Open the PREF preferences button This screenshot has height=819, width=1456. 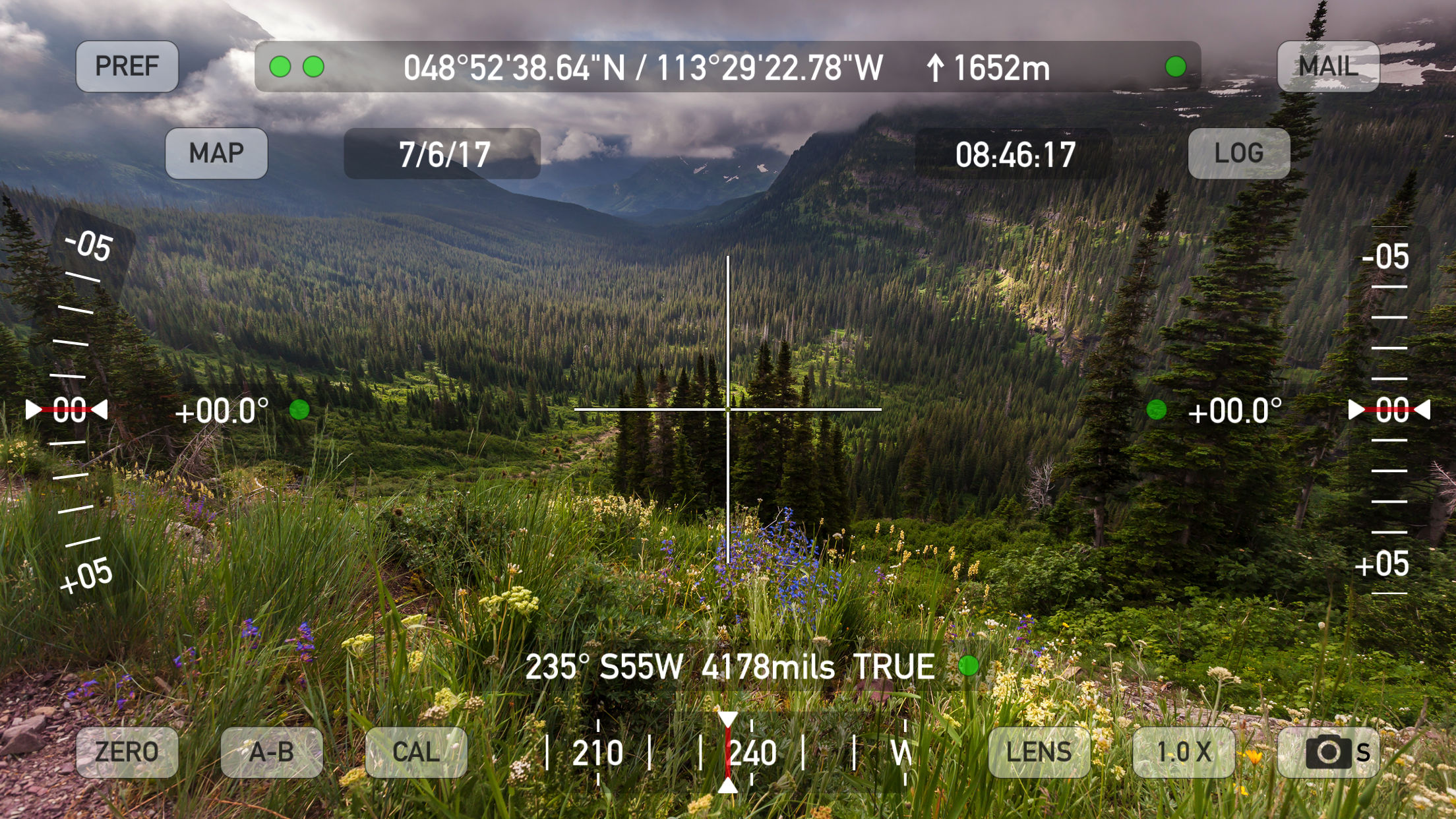click(x=127, y=67)
